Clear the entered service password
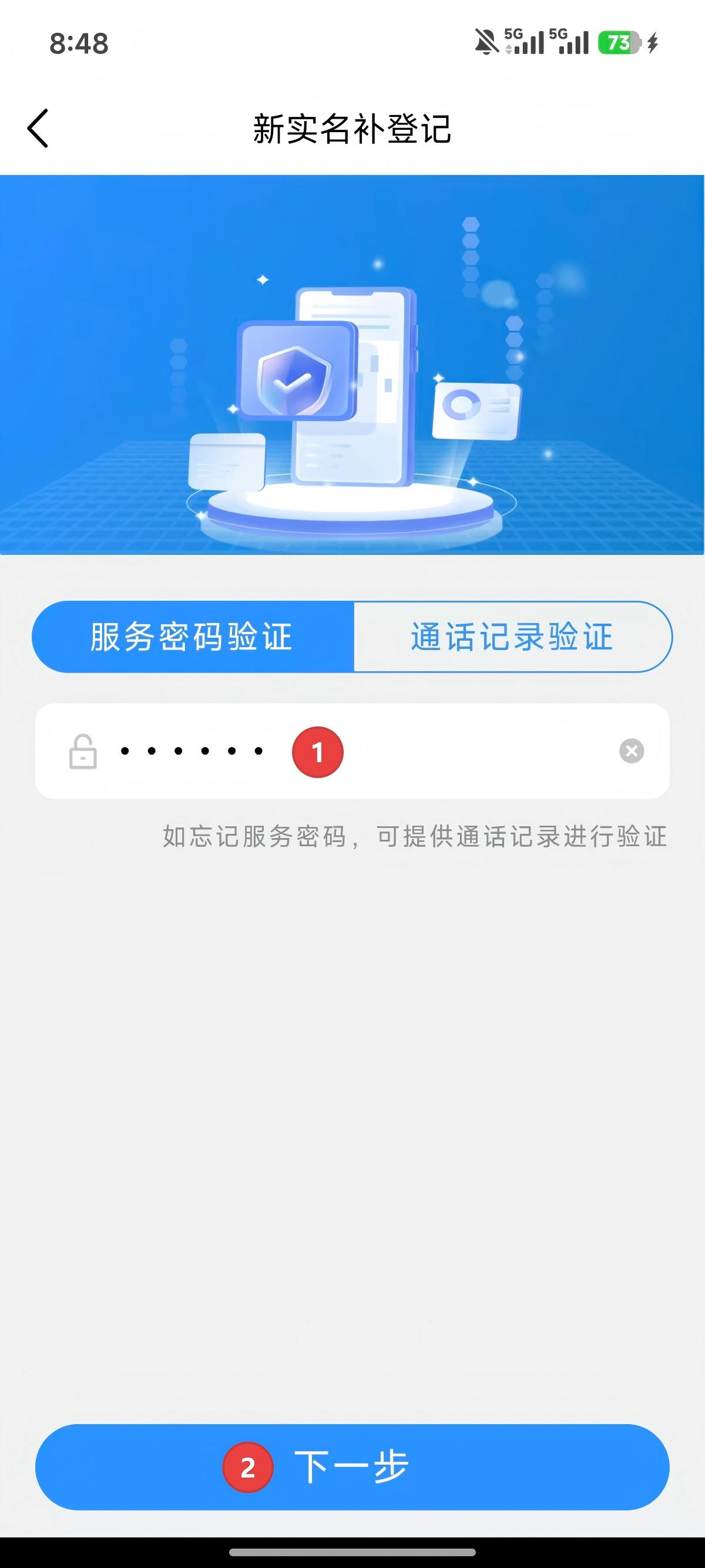This screenshot has height=1568, width=705. [632, 751]
